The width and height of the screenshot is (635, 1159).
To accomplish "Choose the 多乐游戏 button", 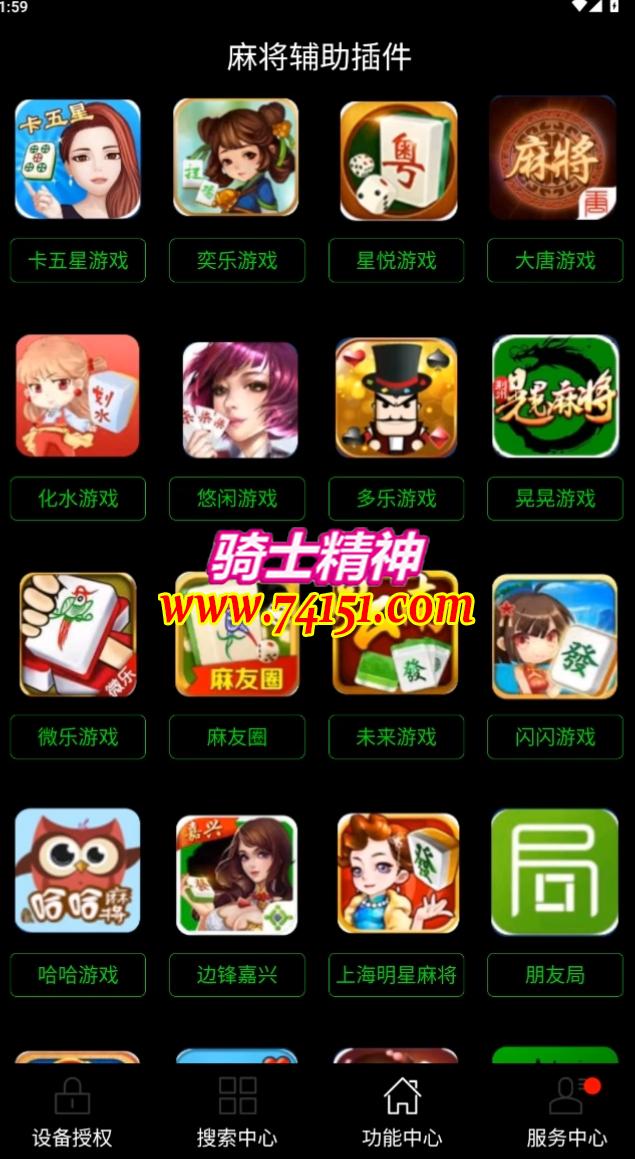I will 396,499.
